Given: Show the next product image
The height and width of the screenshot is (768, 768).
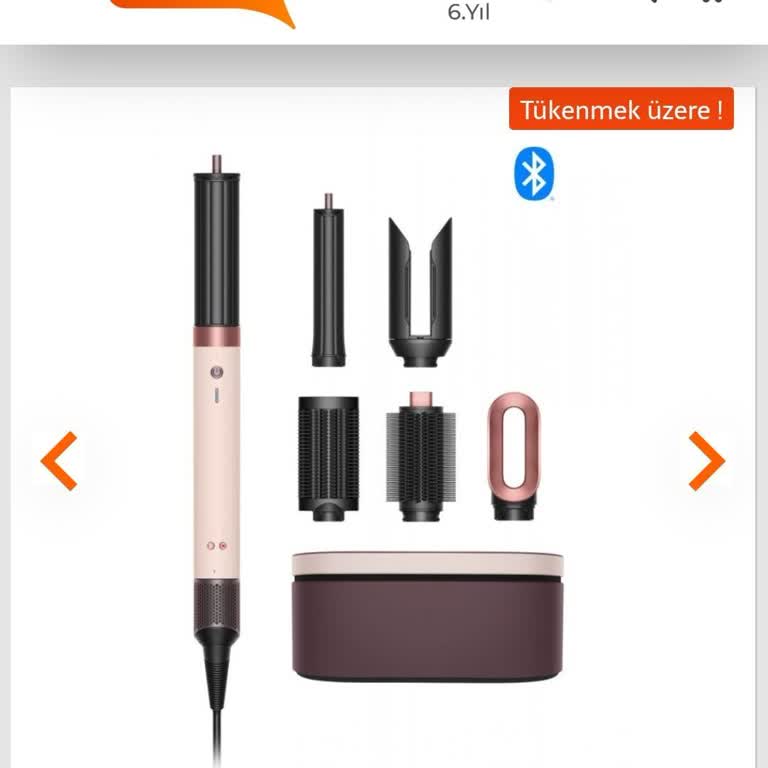Looking at the screenshot, I should coord(706,460).
